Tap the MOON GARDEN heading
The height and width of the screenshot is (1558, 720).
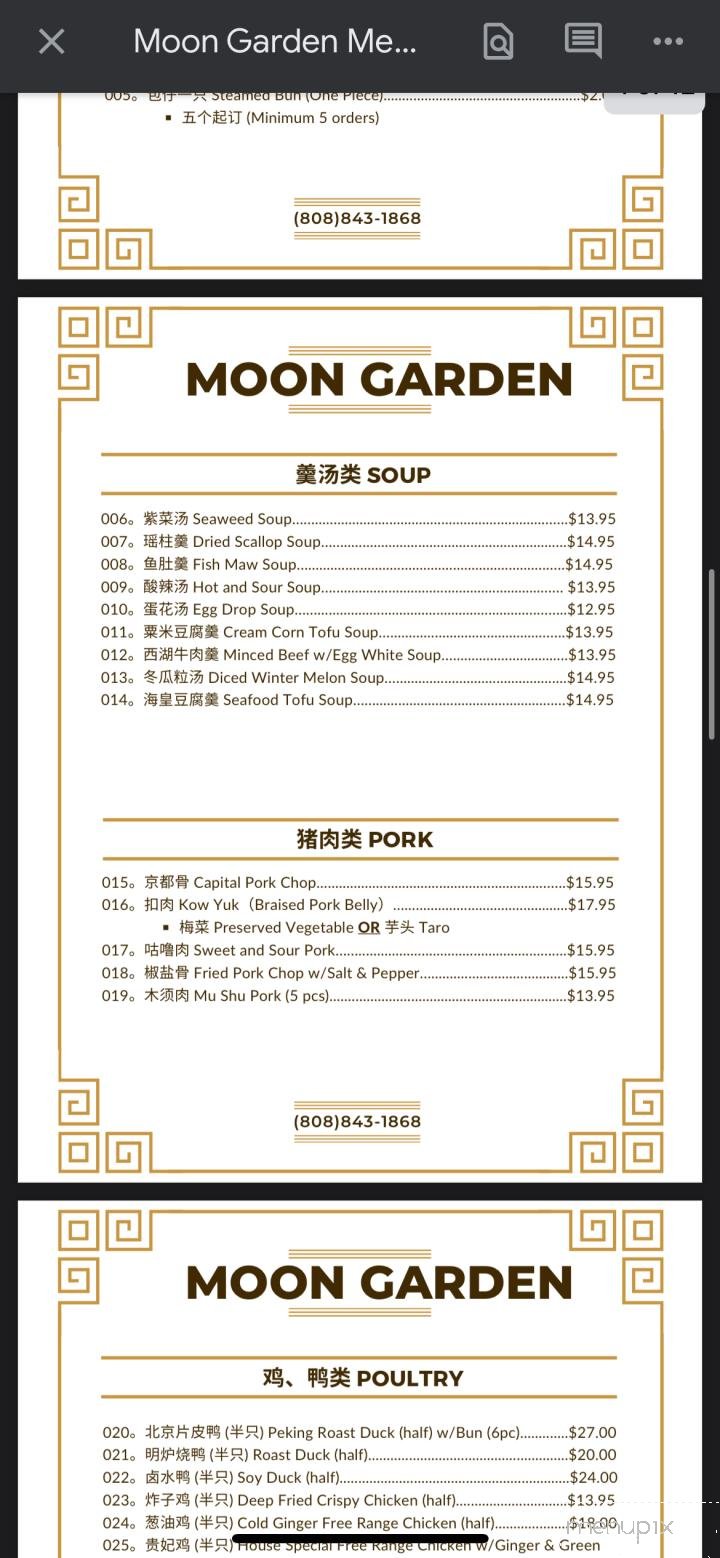(380, 379)
